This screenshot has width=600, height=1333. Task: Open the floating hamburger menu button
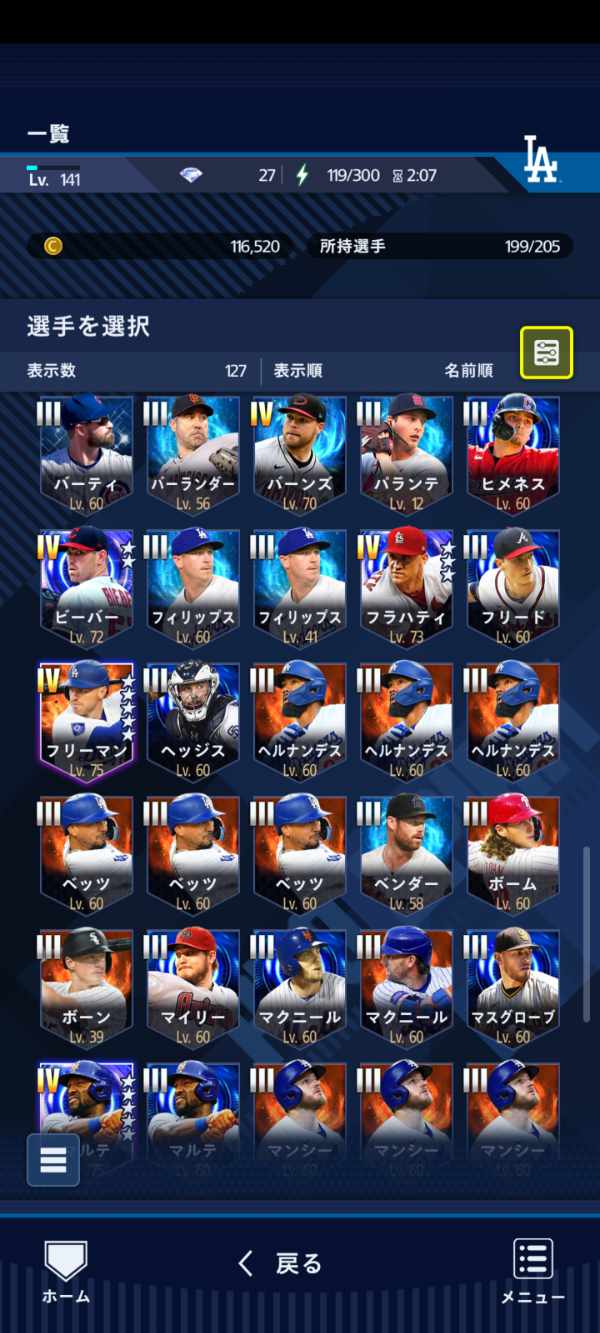click(53, 1160)
